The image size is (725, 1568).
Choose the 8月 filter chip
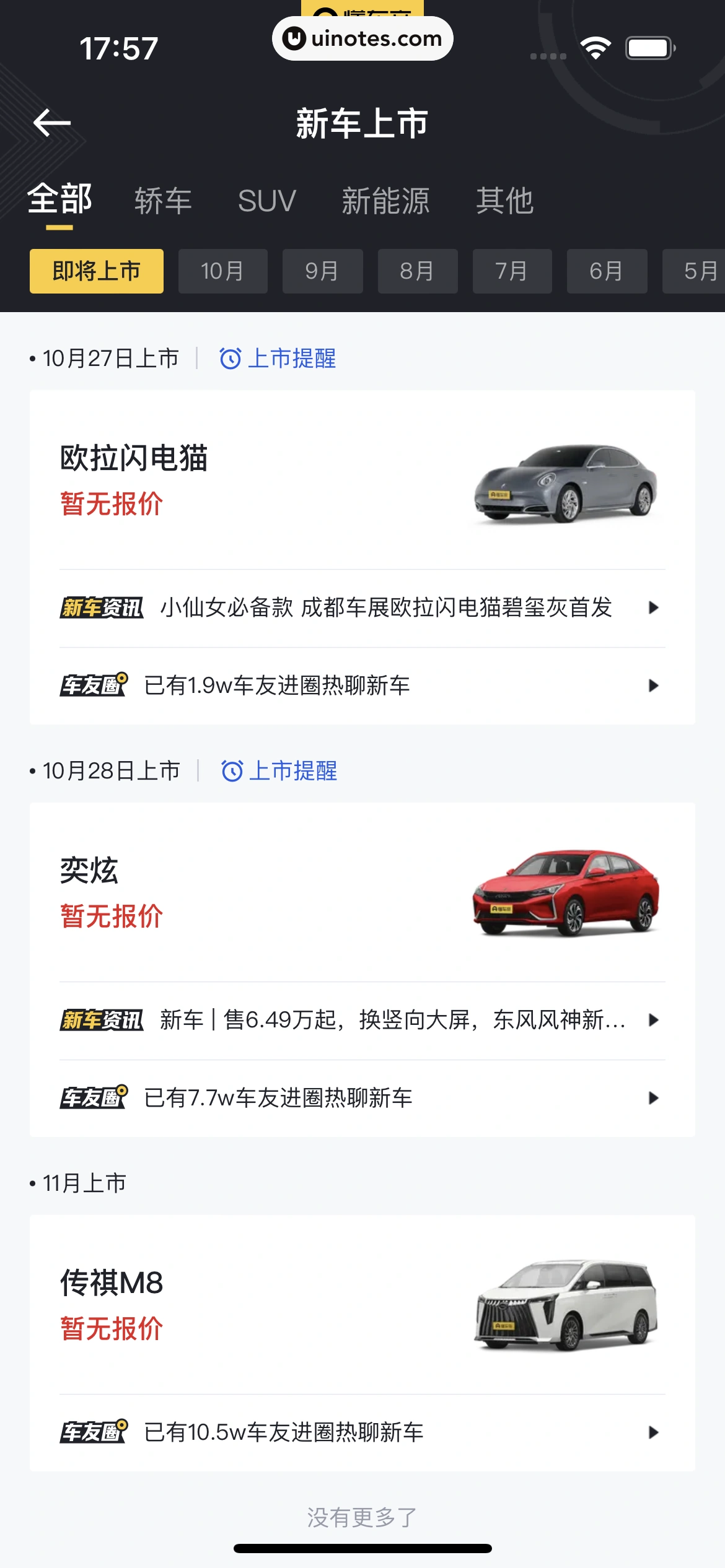click(x=417, y=271)
